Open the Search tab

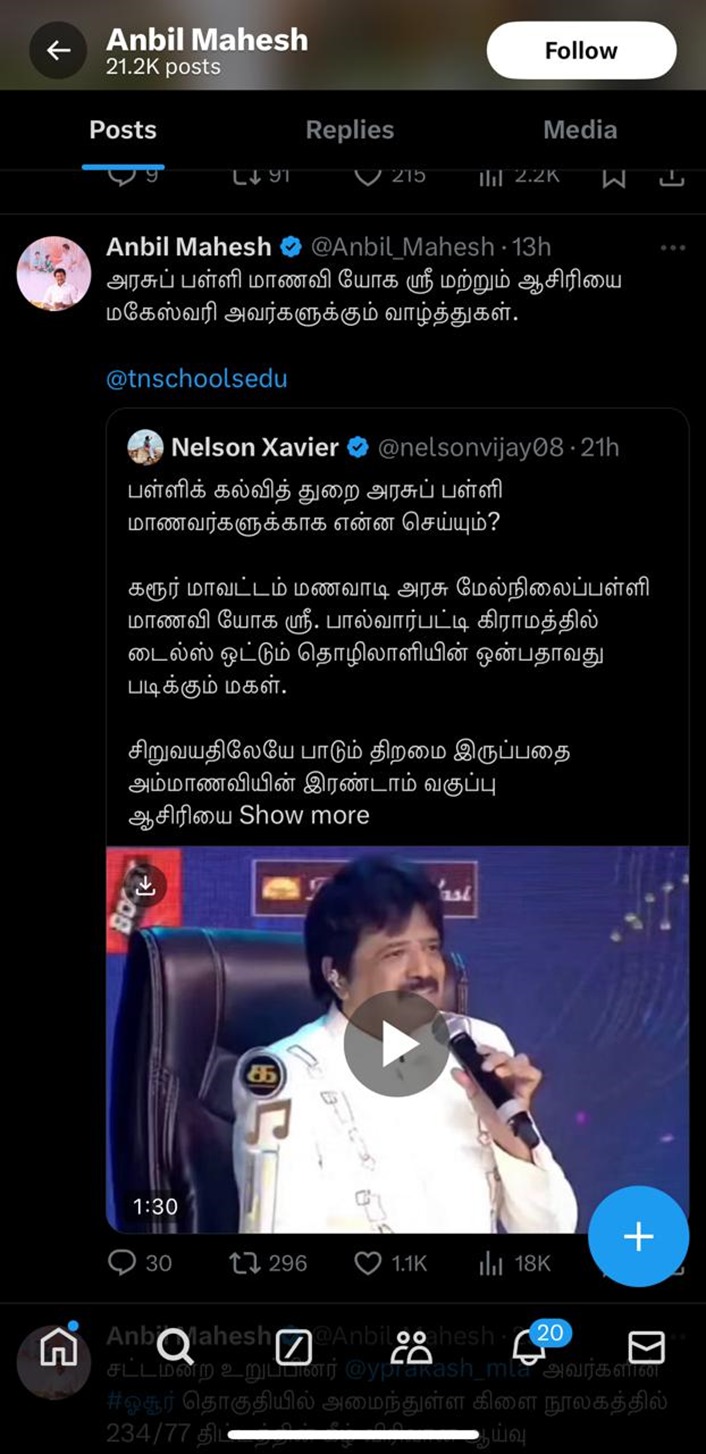click(174, 1348)
